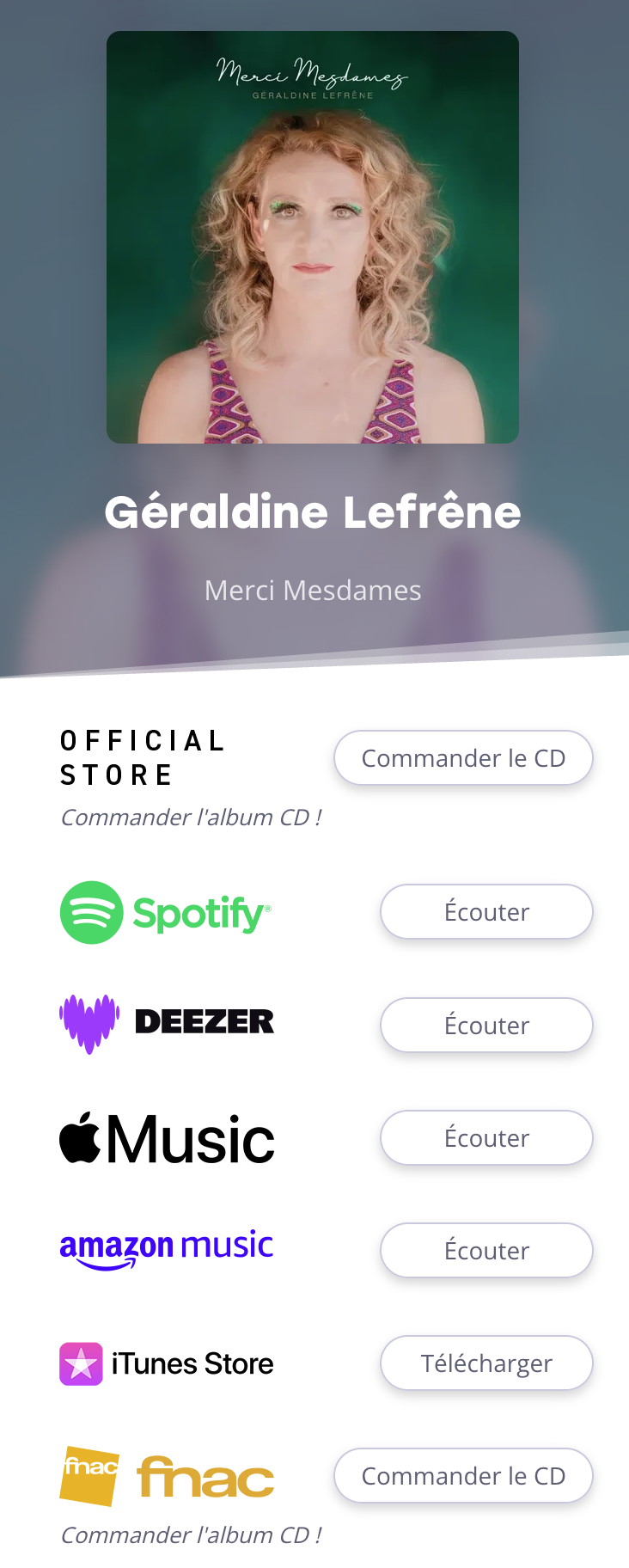629x1568 pixels.
Task: Listen to the album on Spotify
Action: (x=486, y=912)
